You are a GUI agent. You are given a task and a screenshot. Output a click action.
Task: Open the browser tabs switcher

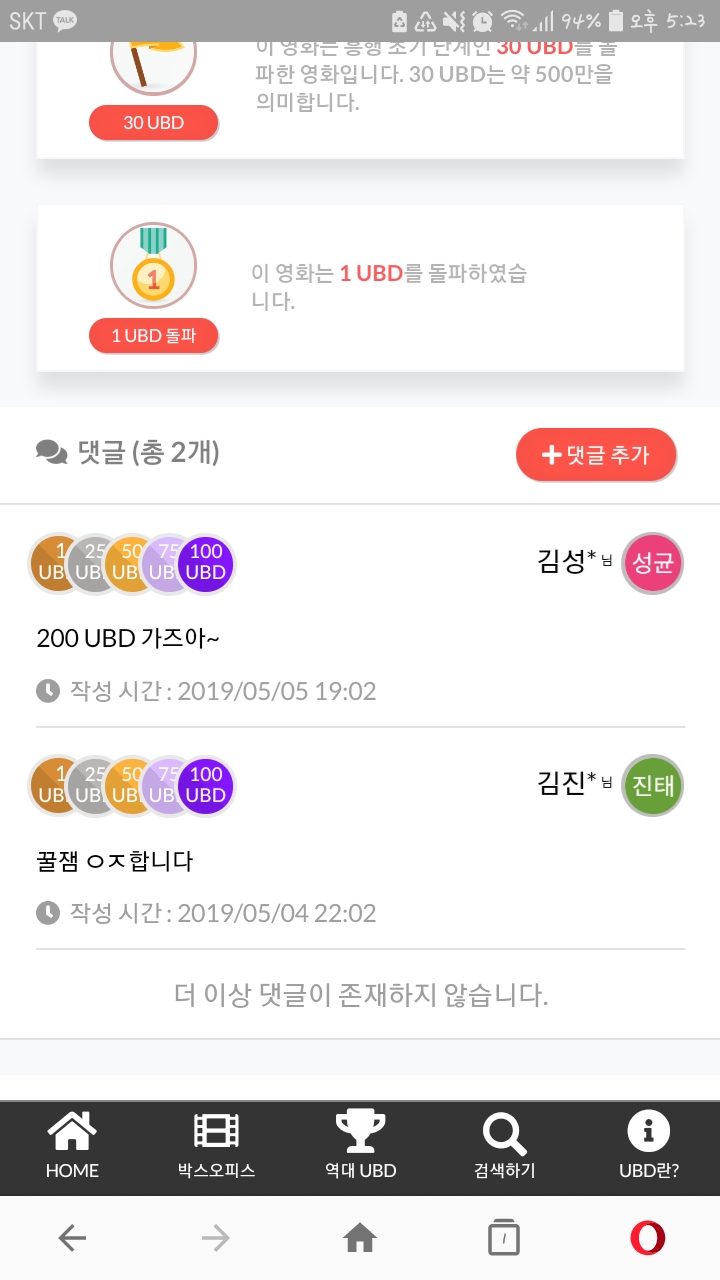coord(504,1239)
